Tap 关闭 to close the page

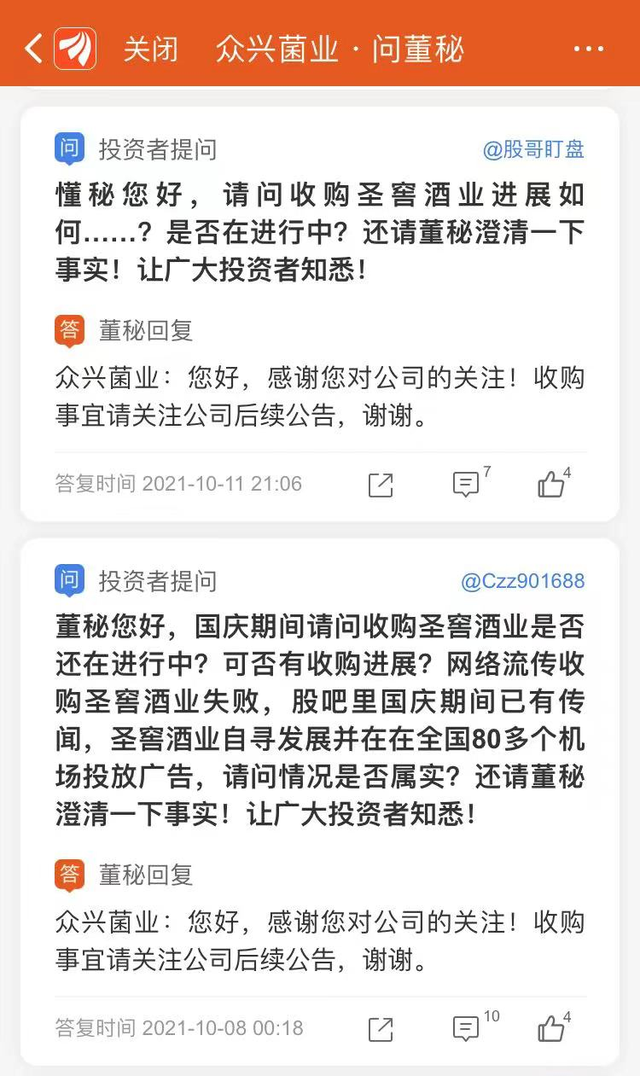point(150,49)
